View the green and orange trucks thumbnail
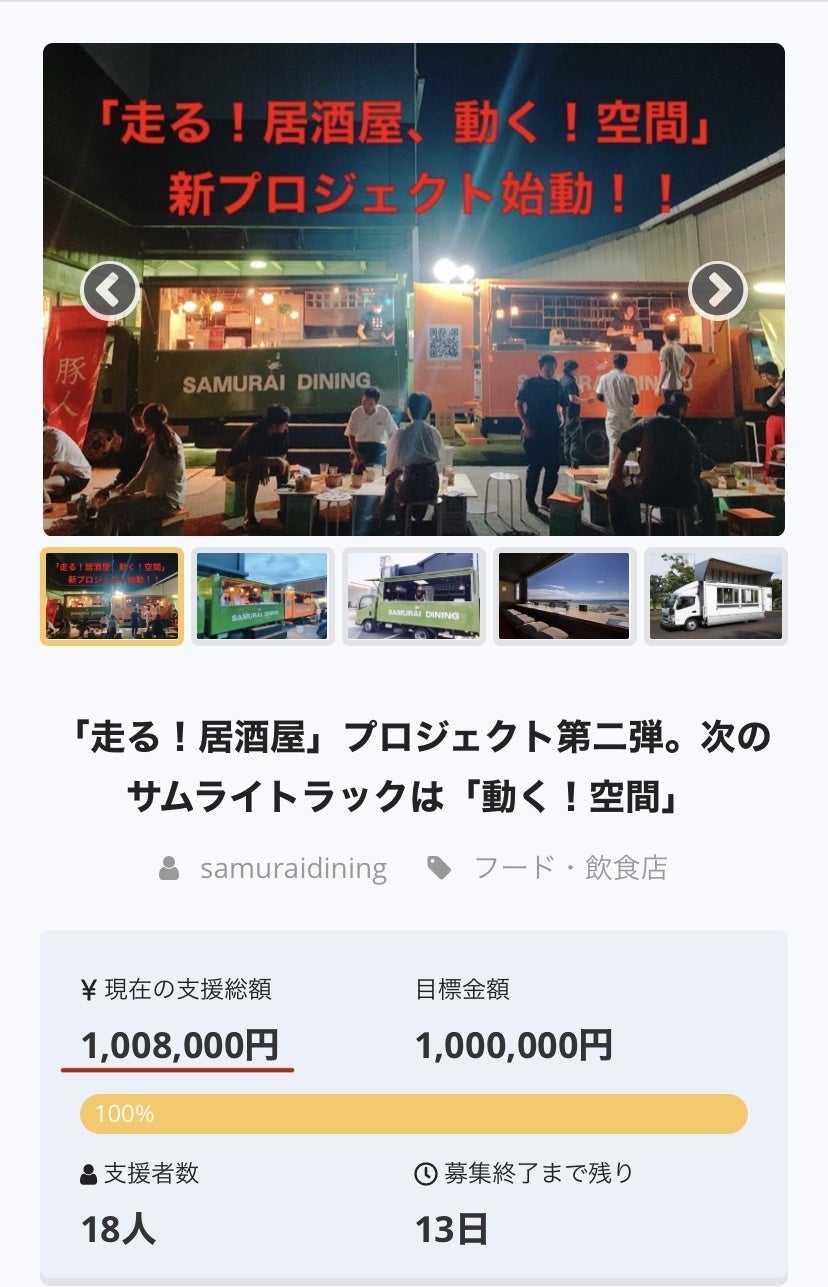Image resolution: width=828 pixels, height=1287 pixels. pos(262,596)
